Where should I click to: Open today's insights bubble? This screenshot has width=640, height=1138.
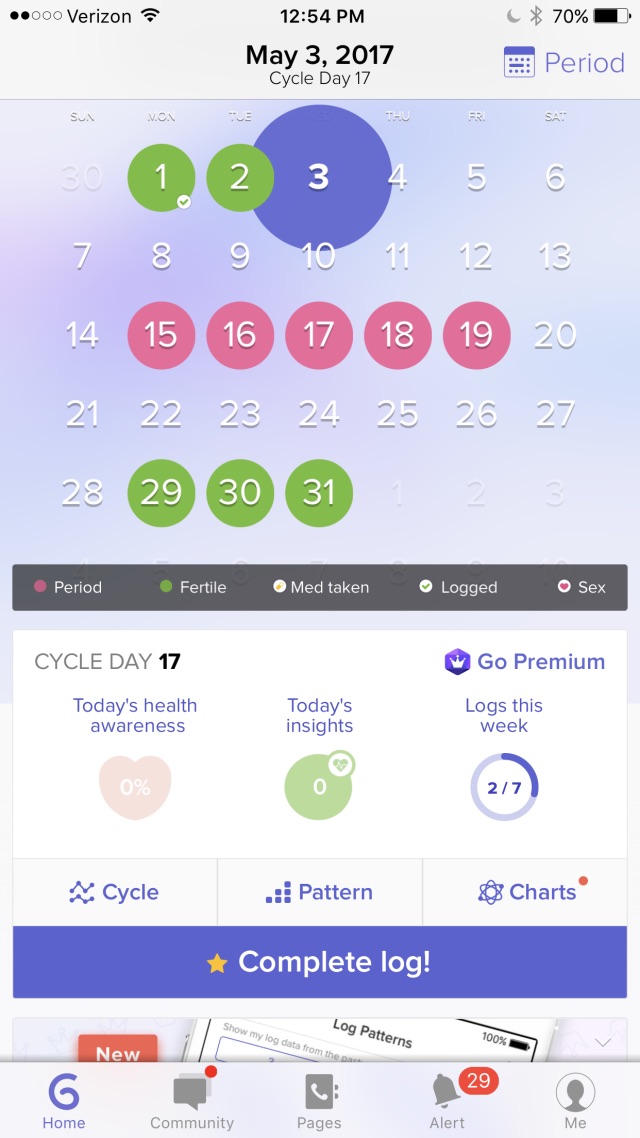click(319, 787)
